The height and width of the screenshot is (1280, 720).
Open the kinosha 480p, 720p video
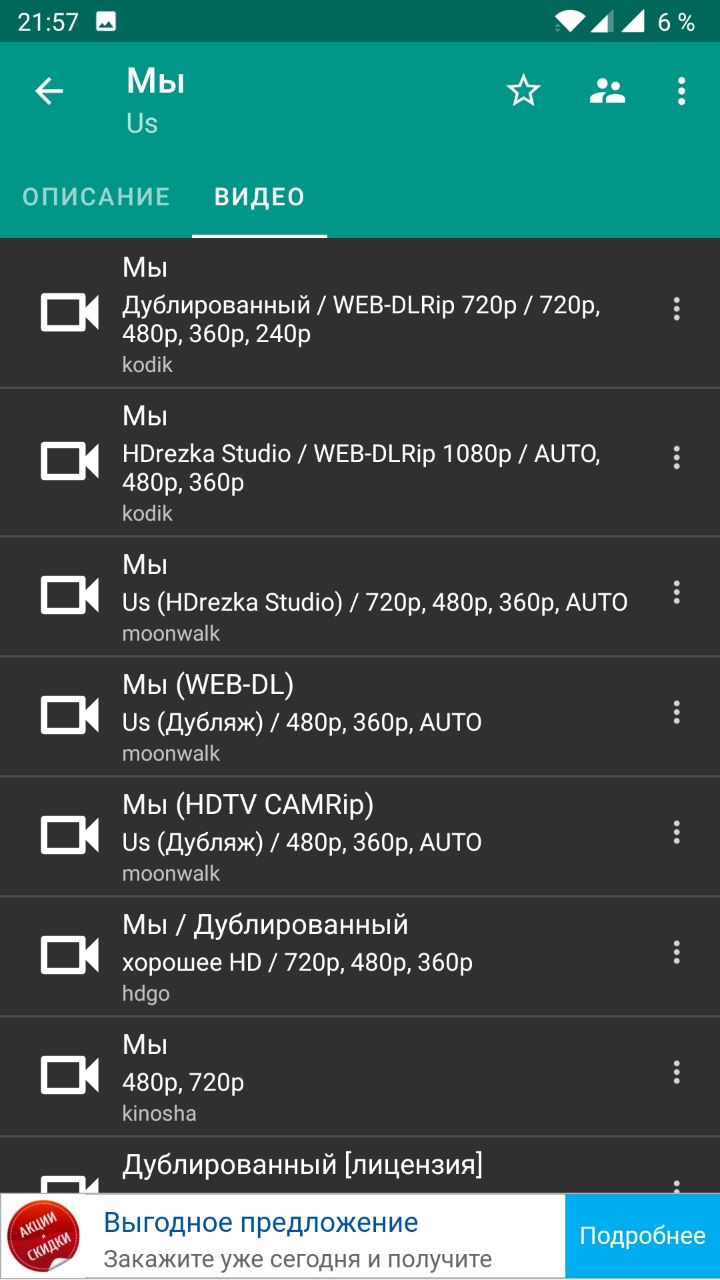click(x=360, y=1076)
